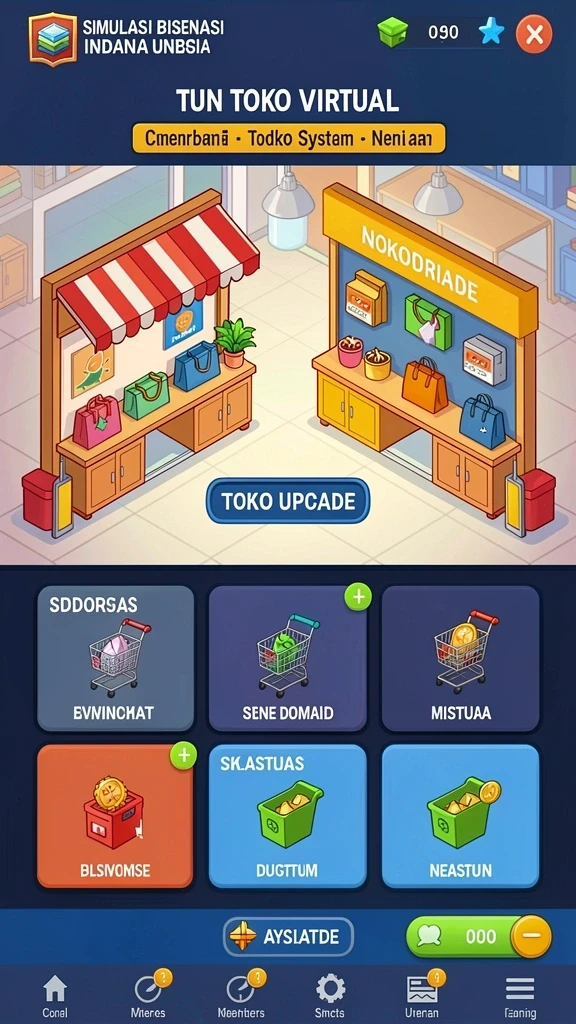Screen dimensions: 576x1024
Task: Select the NEASTUN card
Action: click(460, 816)
